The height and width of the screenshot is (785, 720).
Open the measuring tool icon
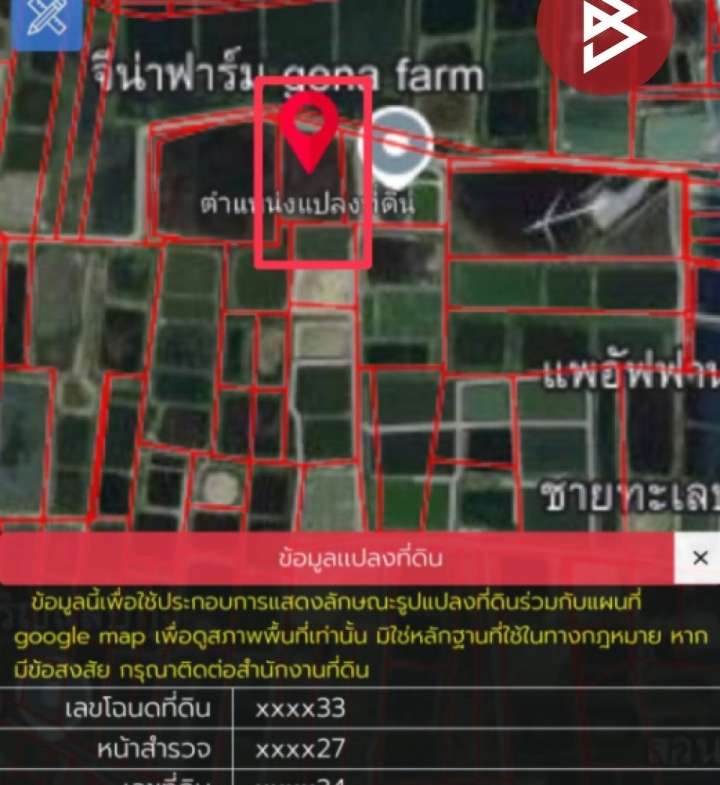45,20
